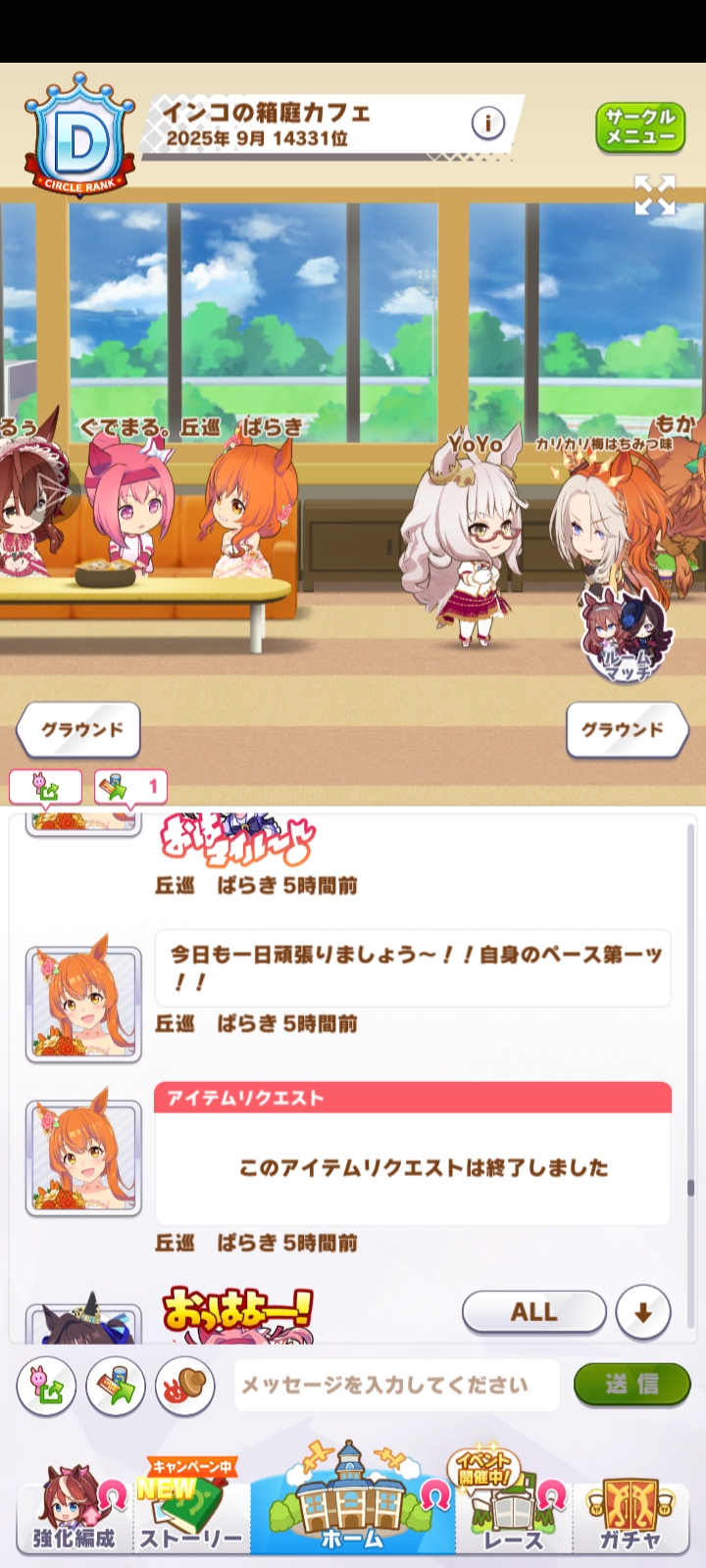706x1568 pixels.
Task: Tap the right グラウンド button
Action: [x=625, y=729]
